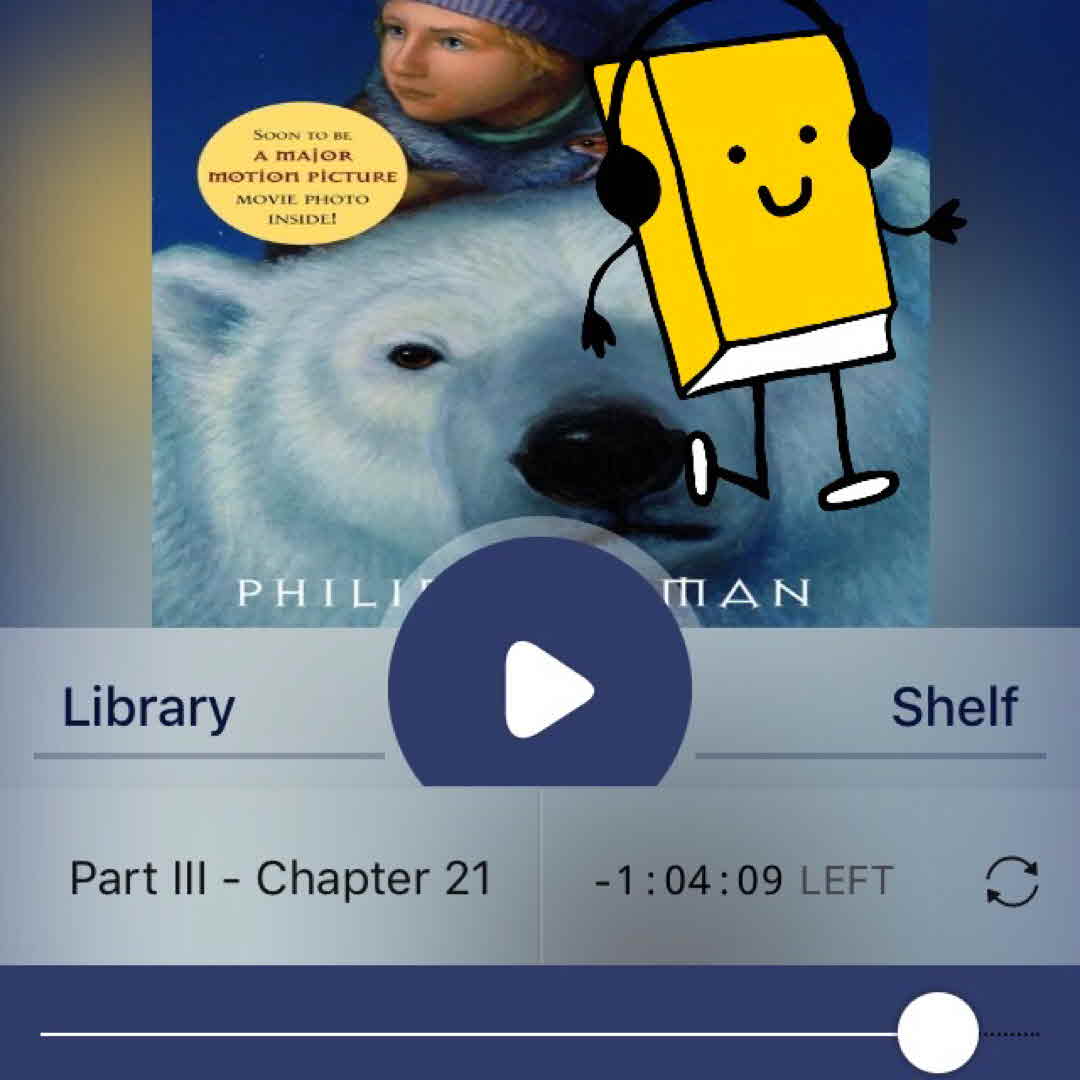Open chapter list from Part III - Chapter 21
Viewport: 1080px width, 1080px height.
tap(280, 879)
